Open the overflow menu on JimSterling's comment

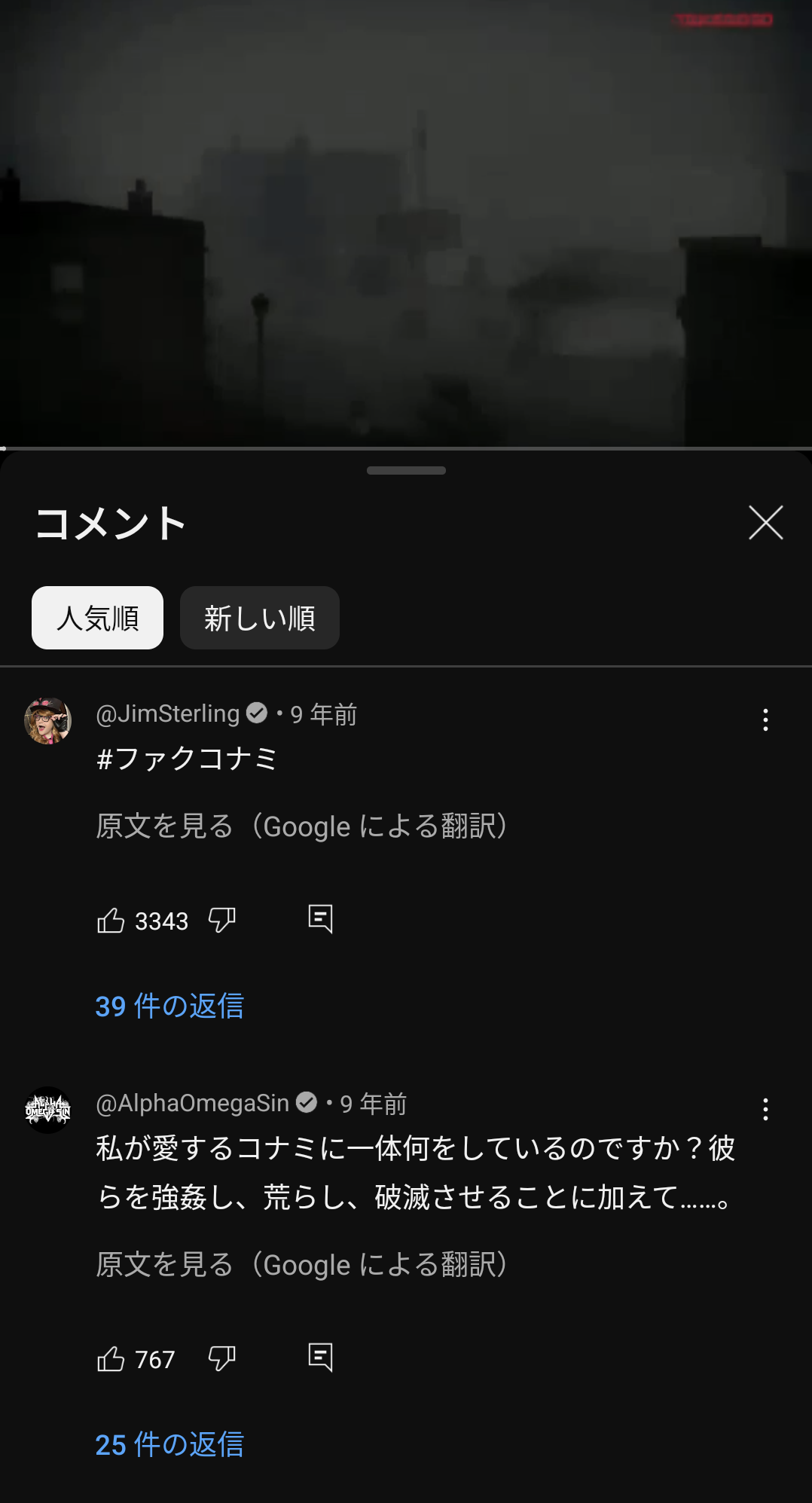click(765, 720)
